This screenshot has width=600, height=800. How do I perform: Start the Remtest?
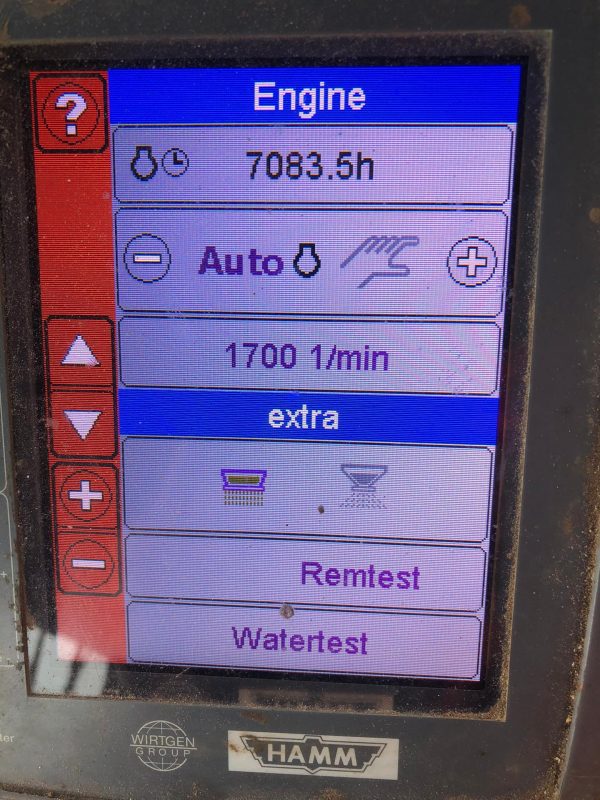tap(308, 576)
